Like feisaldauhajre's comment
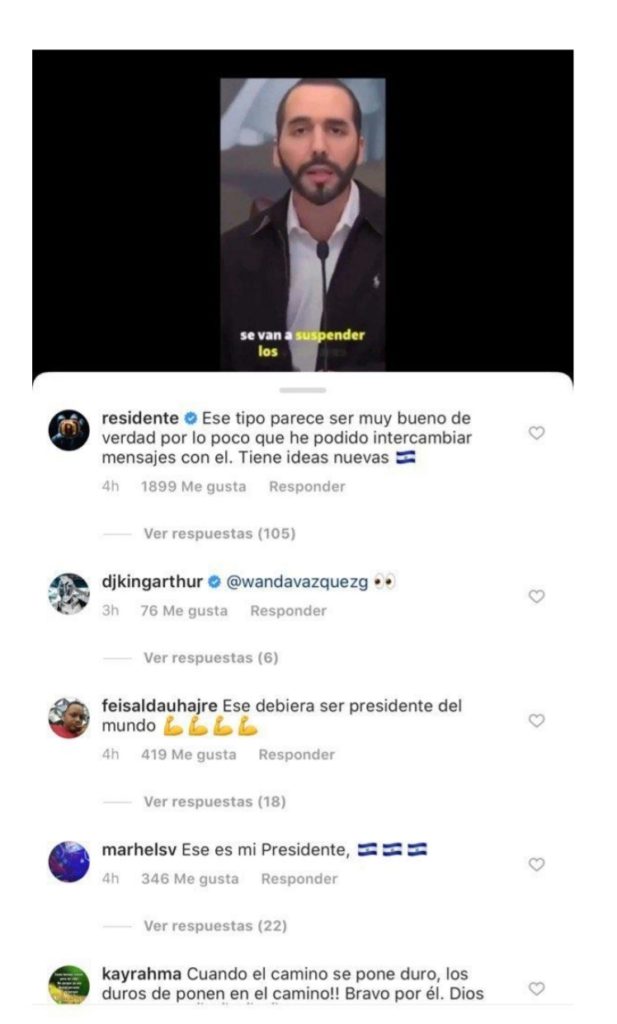Image resolution: width=617 pixels, height=1024 pixels. [x=536, y=720]
